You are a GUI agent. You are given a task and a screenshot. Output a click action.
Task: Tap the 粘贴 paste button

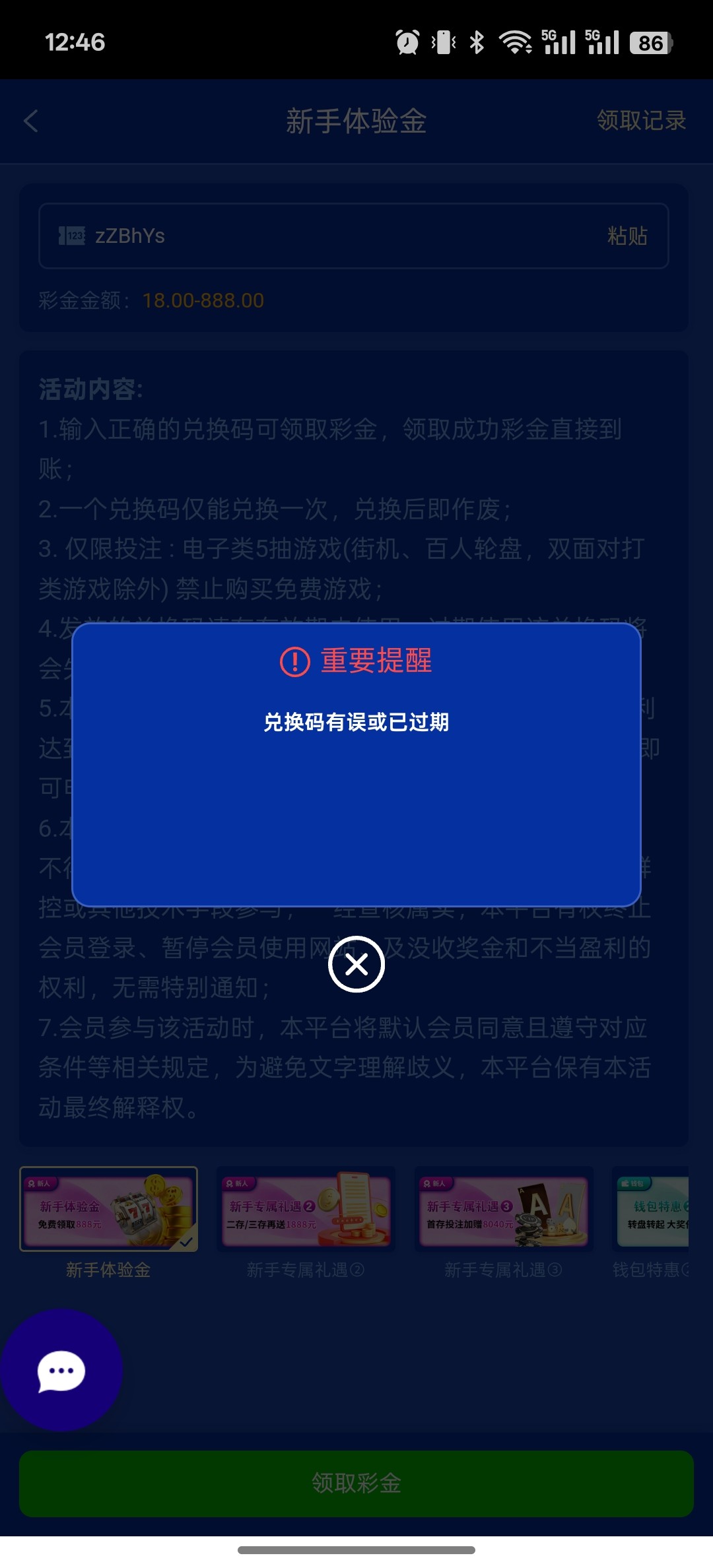click(627, 236)
